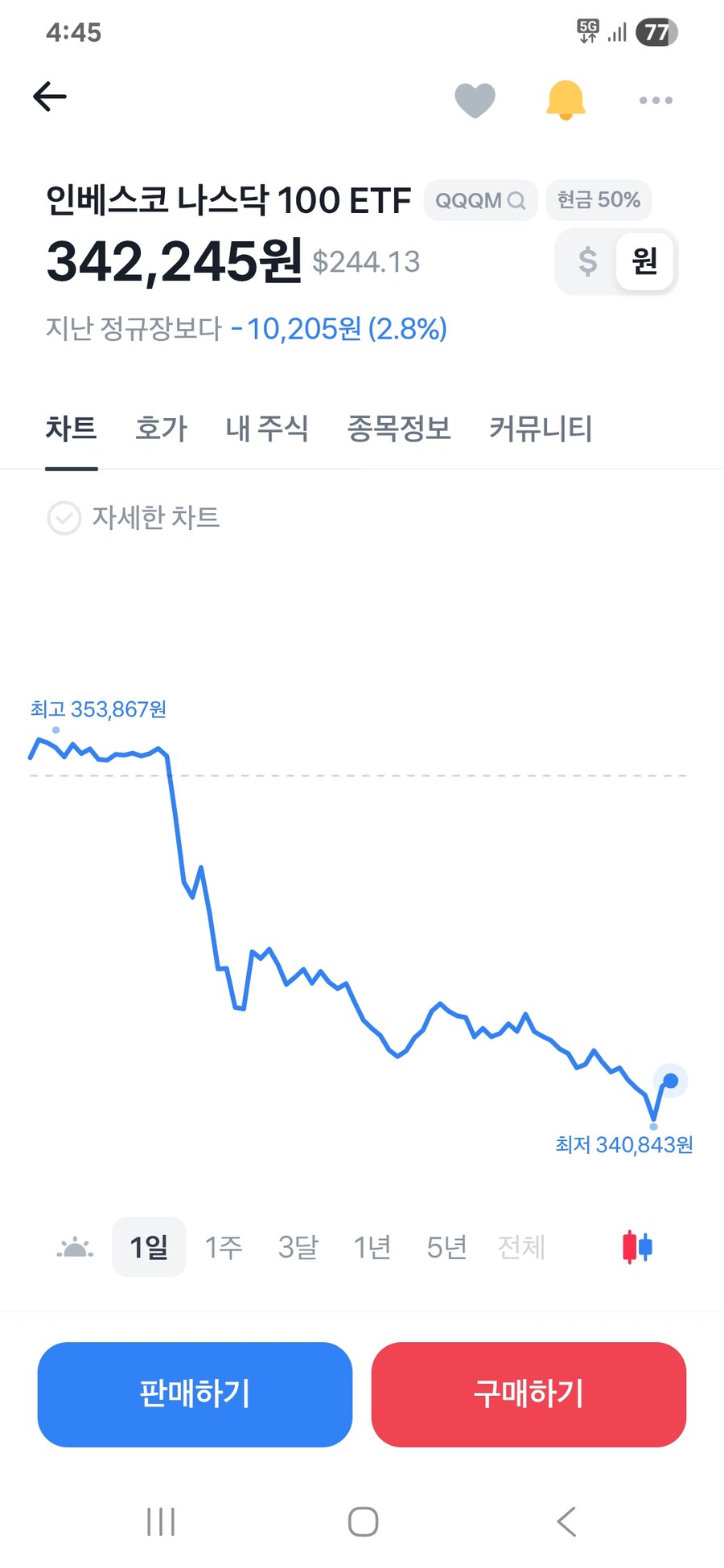
Task: Tap the blue 판매하기 sell button
Action: click(x=194, y=1394)
